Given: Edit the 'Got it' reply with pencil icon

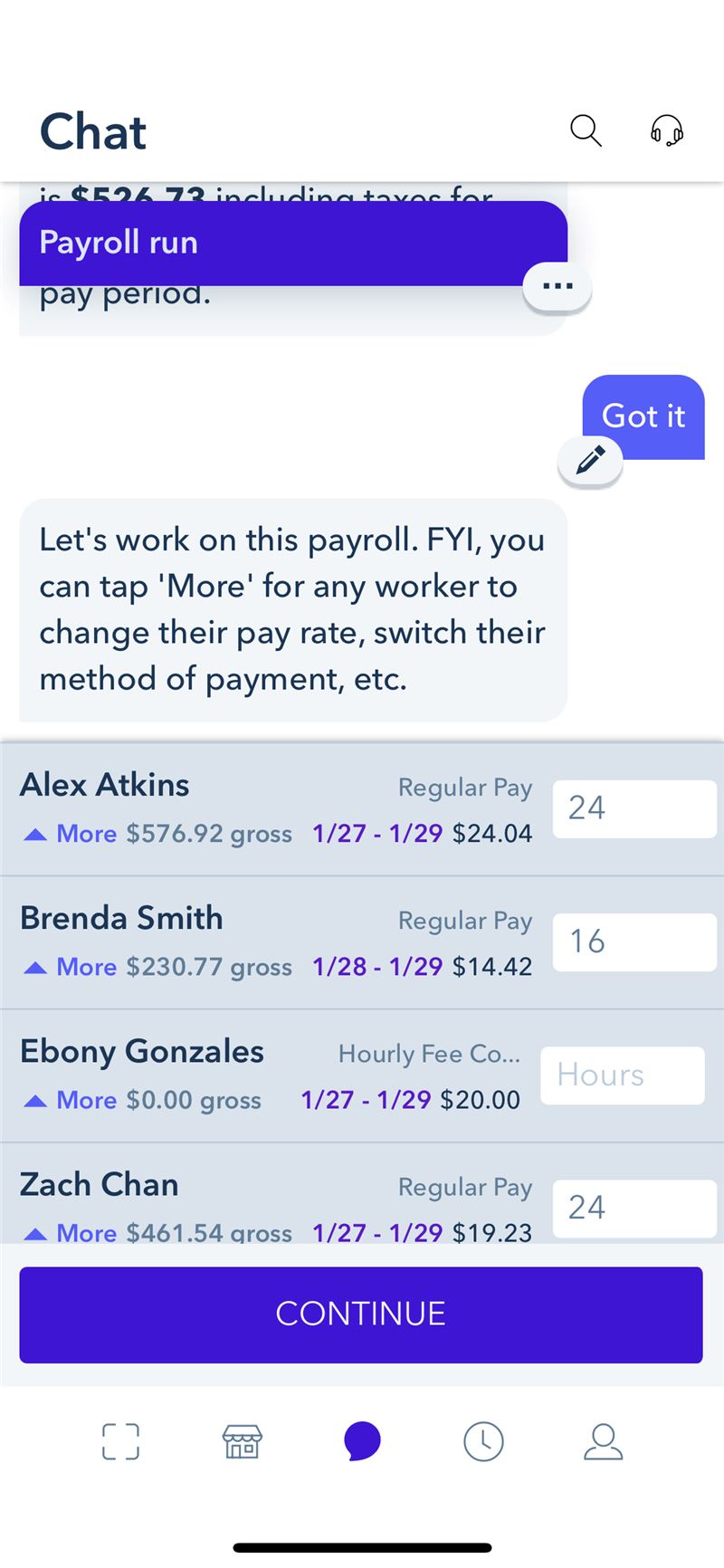Looking at the screenshot, I should 590,460.
